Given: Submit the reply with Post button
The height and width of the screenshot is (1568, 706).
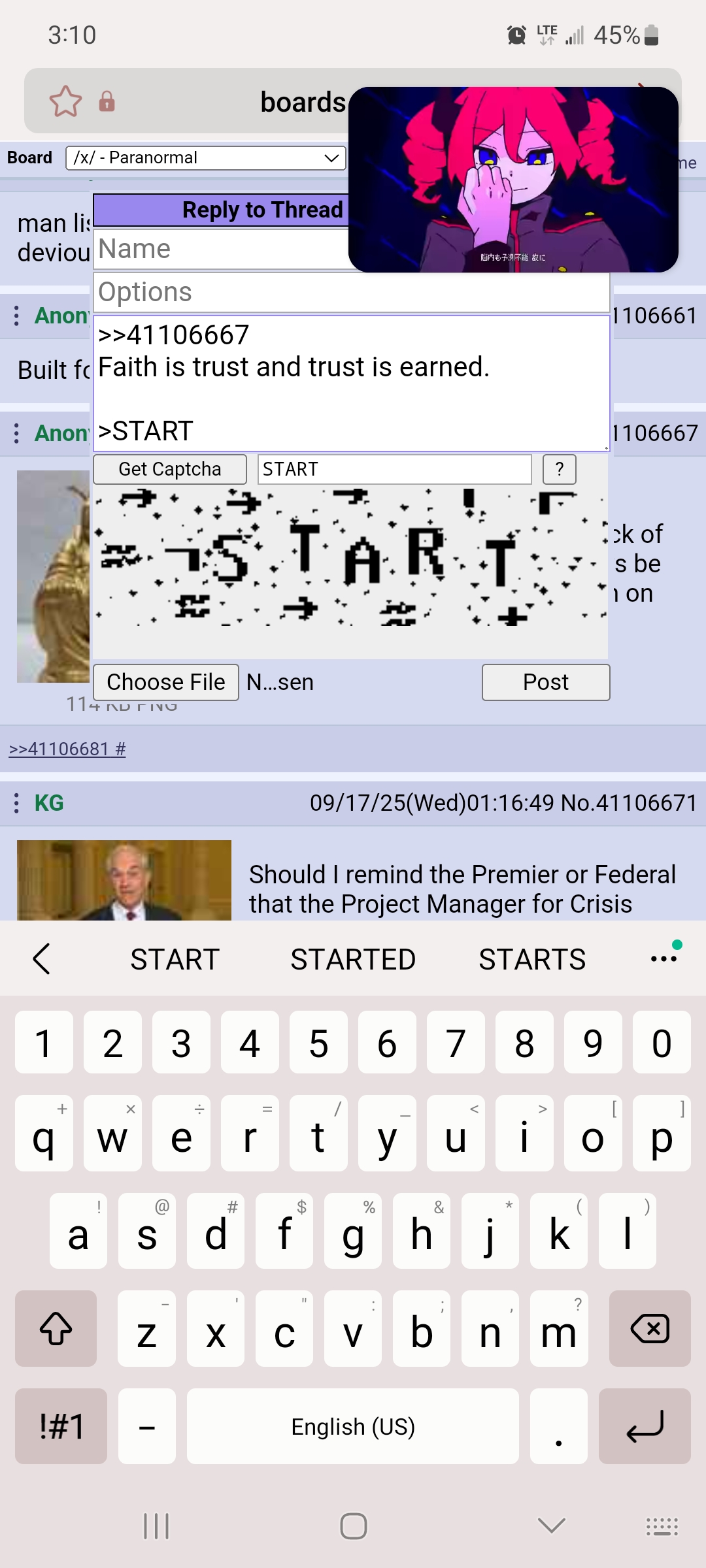Looking at the screenshot, I should pos(546,682).
